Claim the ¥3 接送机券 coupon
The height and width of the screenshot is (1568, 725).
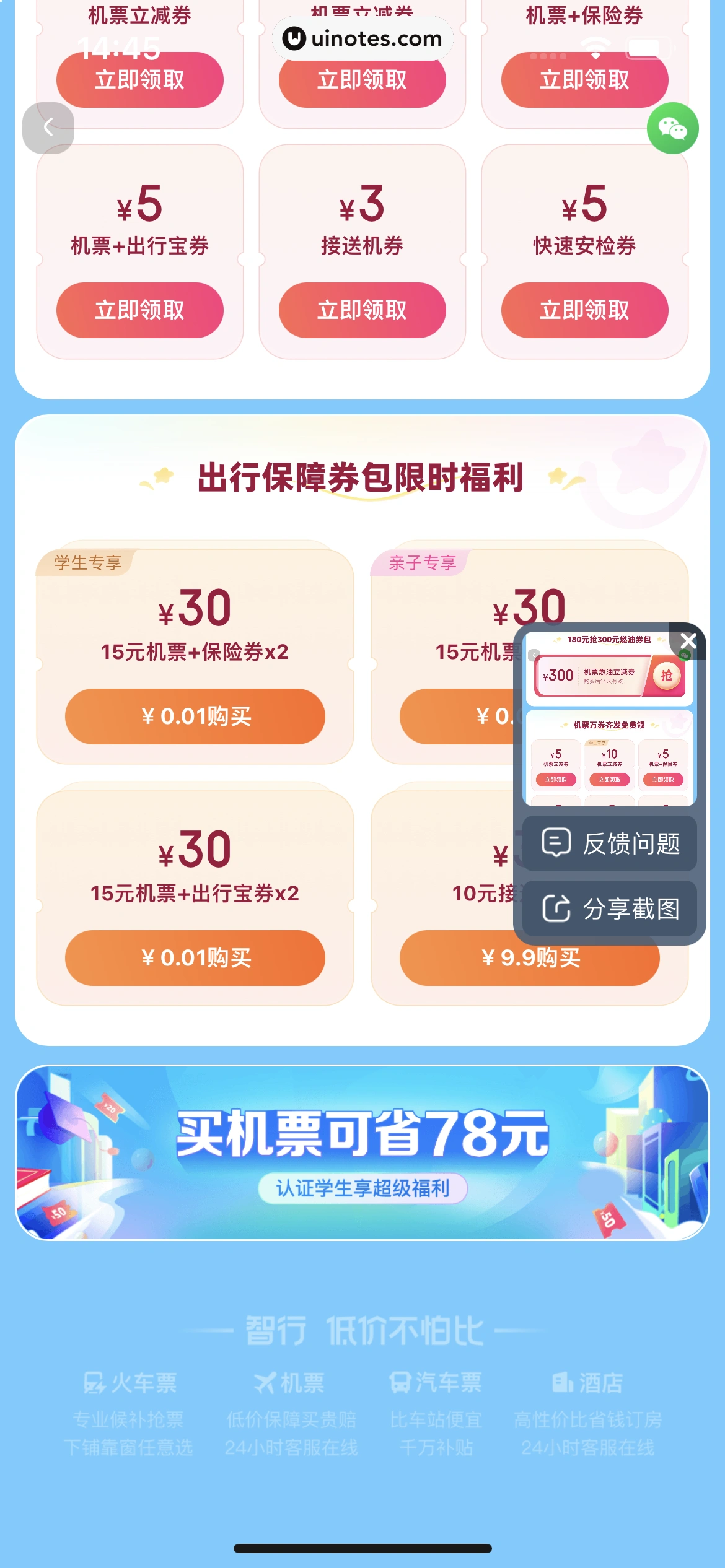(362, 310)
